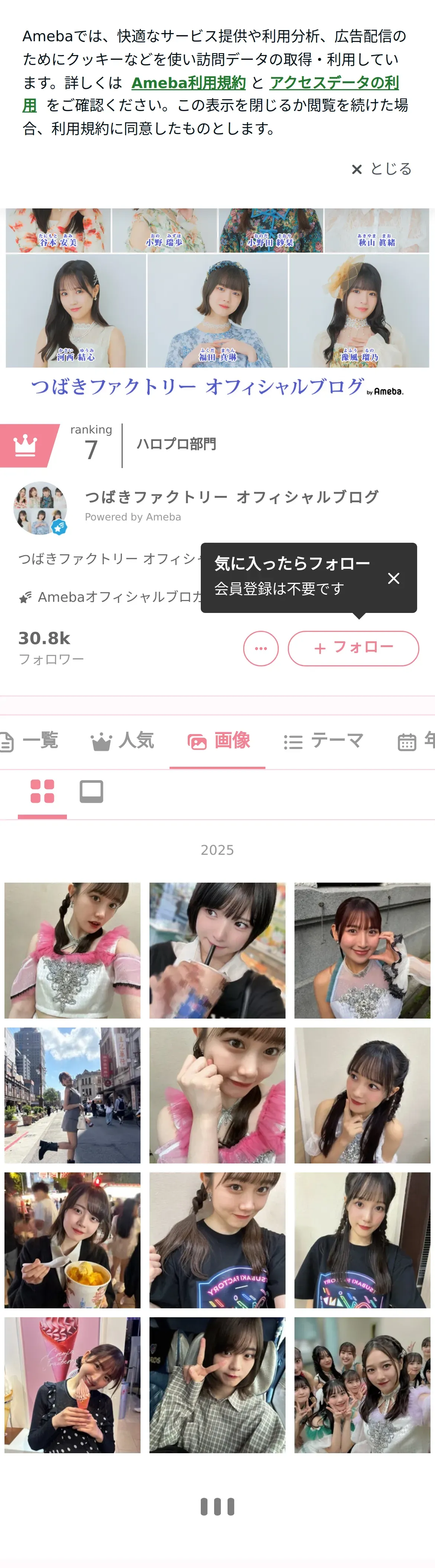Open the blog profile avatar
This screenshot has height=1568, width=435.
coord(40,508)
